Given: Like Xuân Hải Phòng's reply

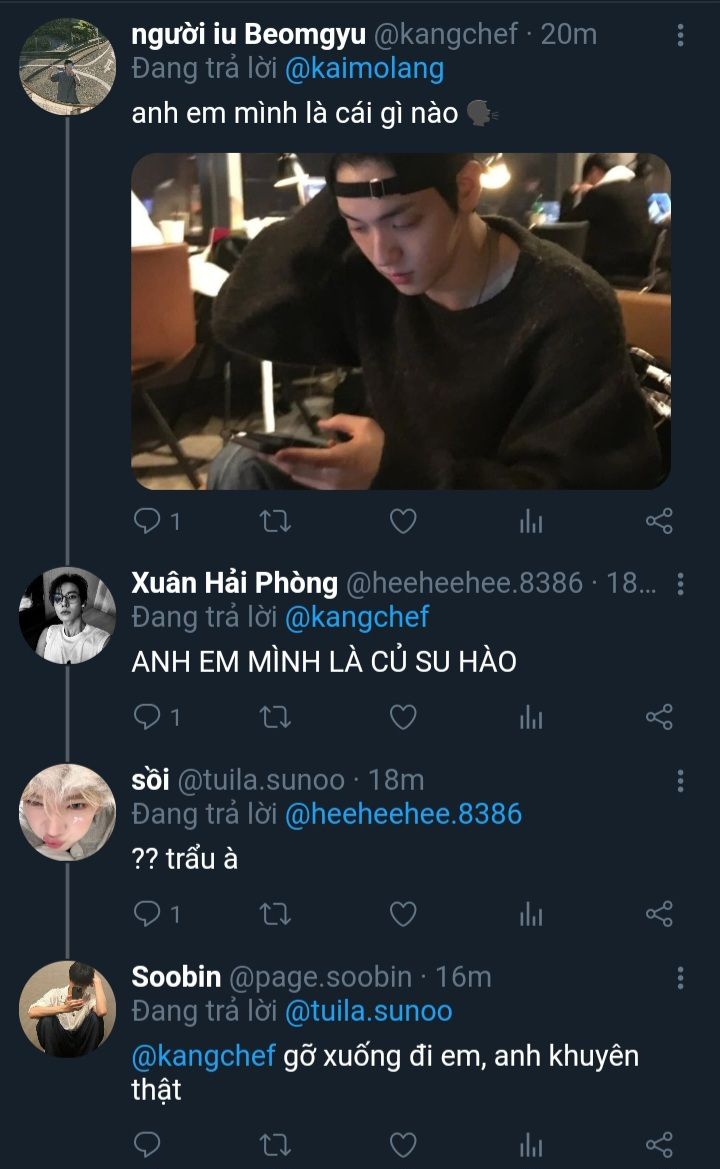Looking at the screenshot, I should pos(402,717).
